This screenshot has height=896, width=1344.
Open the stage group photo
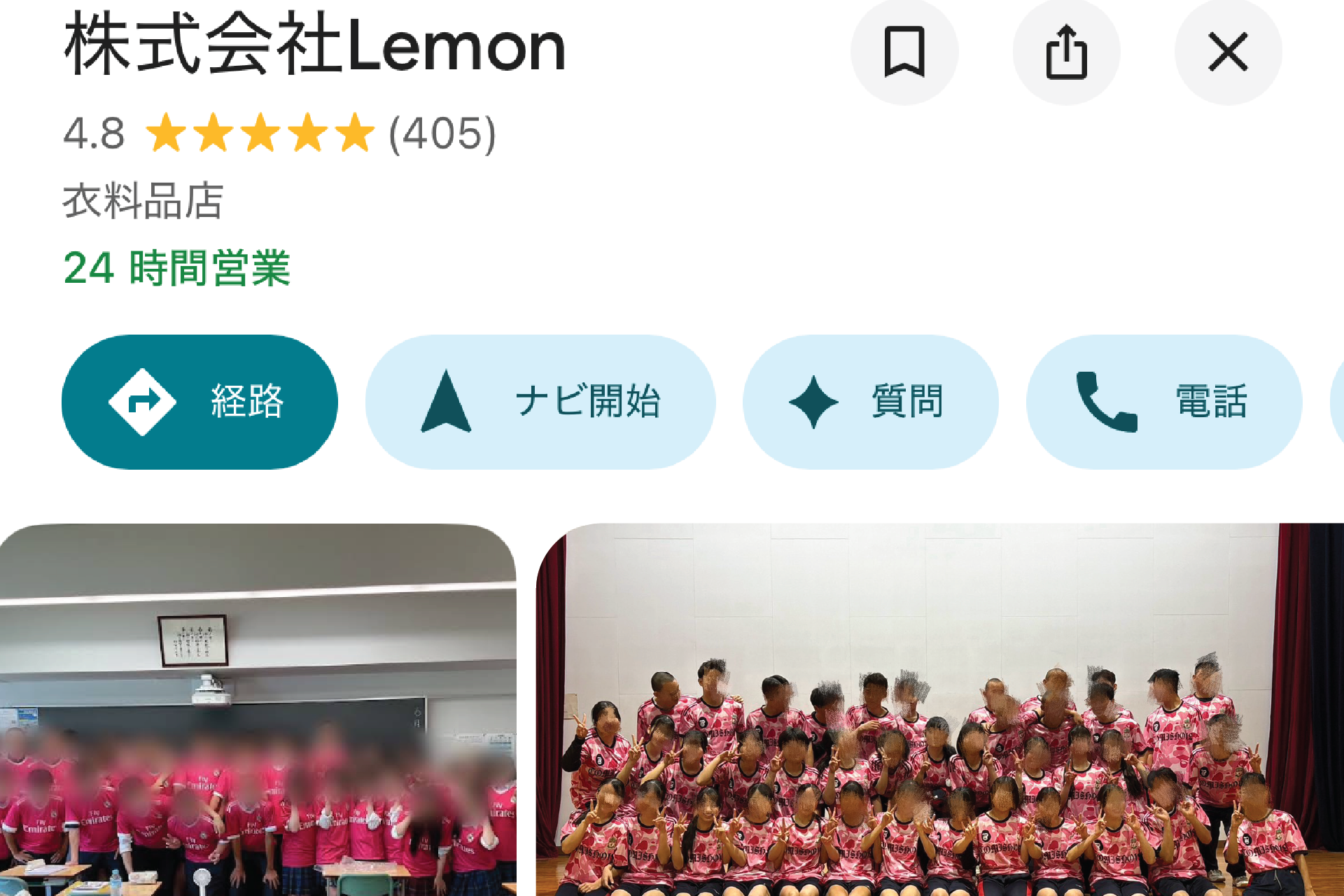tap(939, 710)
